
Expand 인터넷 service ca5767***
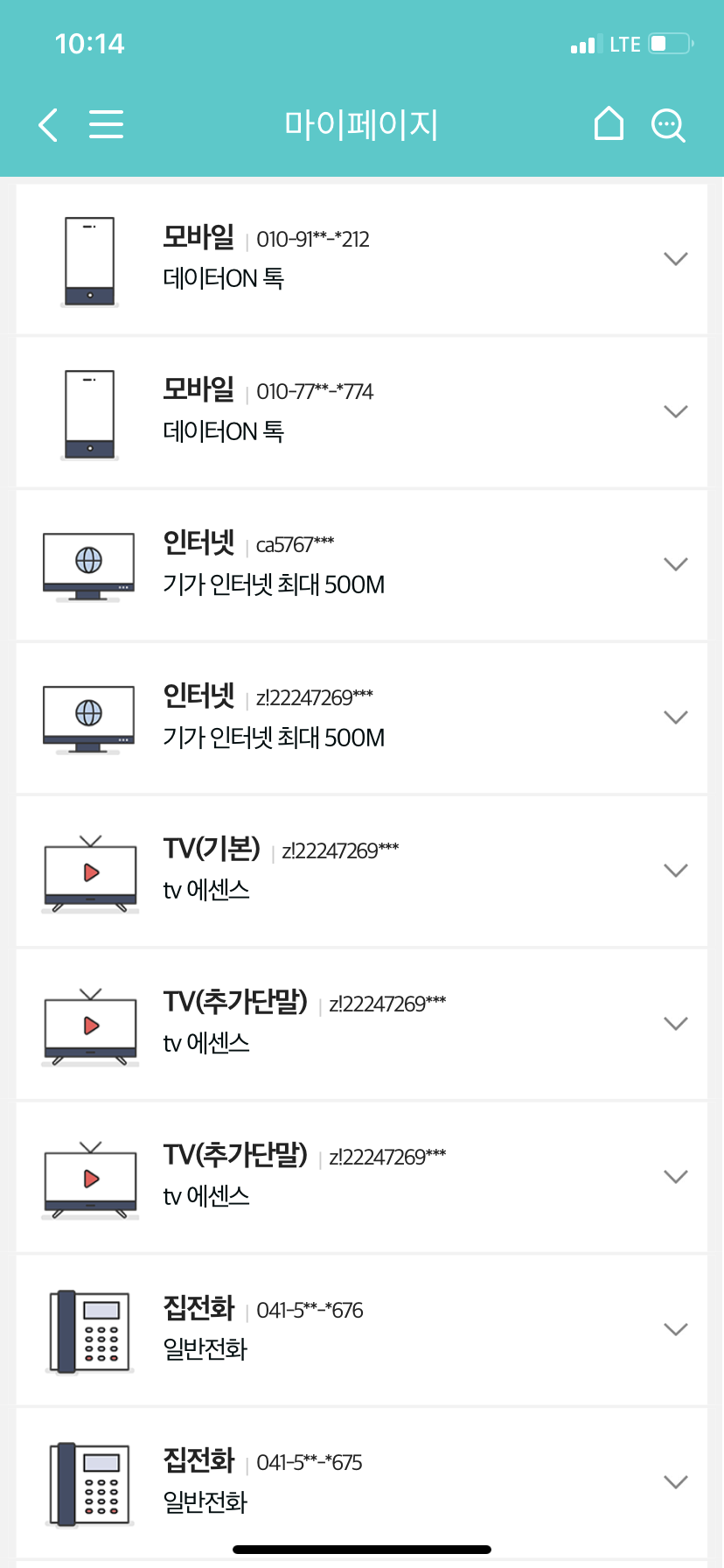(675, 564)
